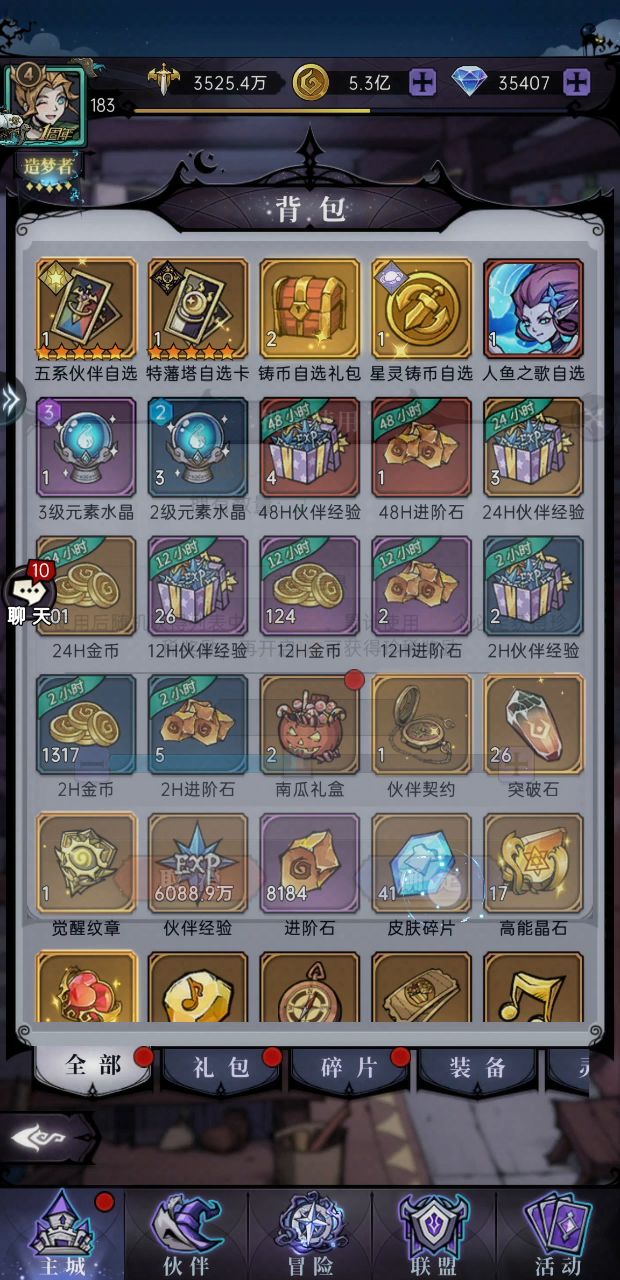Switch to 装备 inventory tab

click(477, 1068)
